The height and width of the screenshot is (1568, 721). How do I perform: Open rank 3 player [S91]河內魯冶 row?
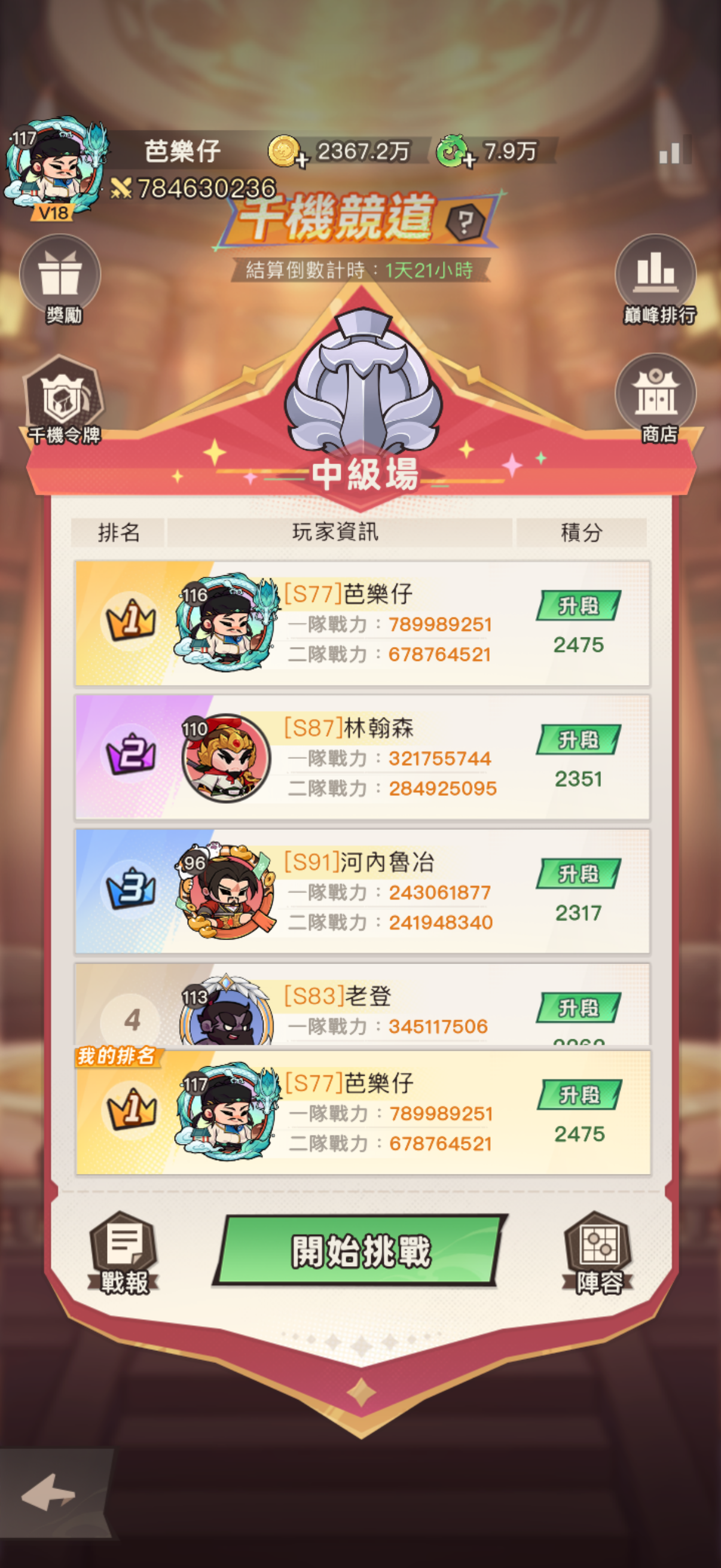(362, 892)
